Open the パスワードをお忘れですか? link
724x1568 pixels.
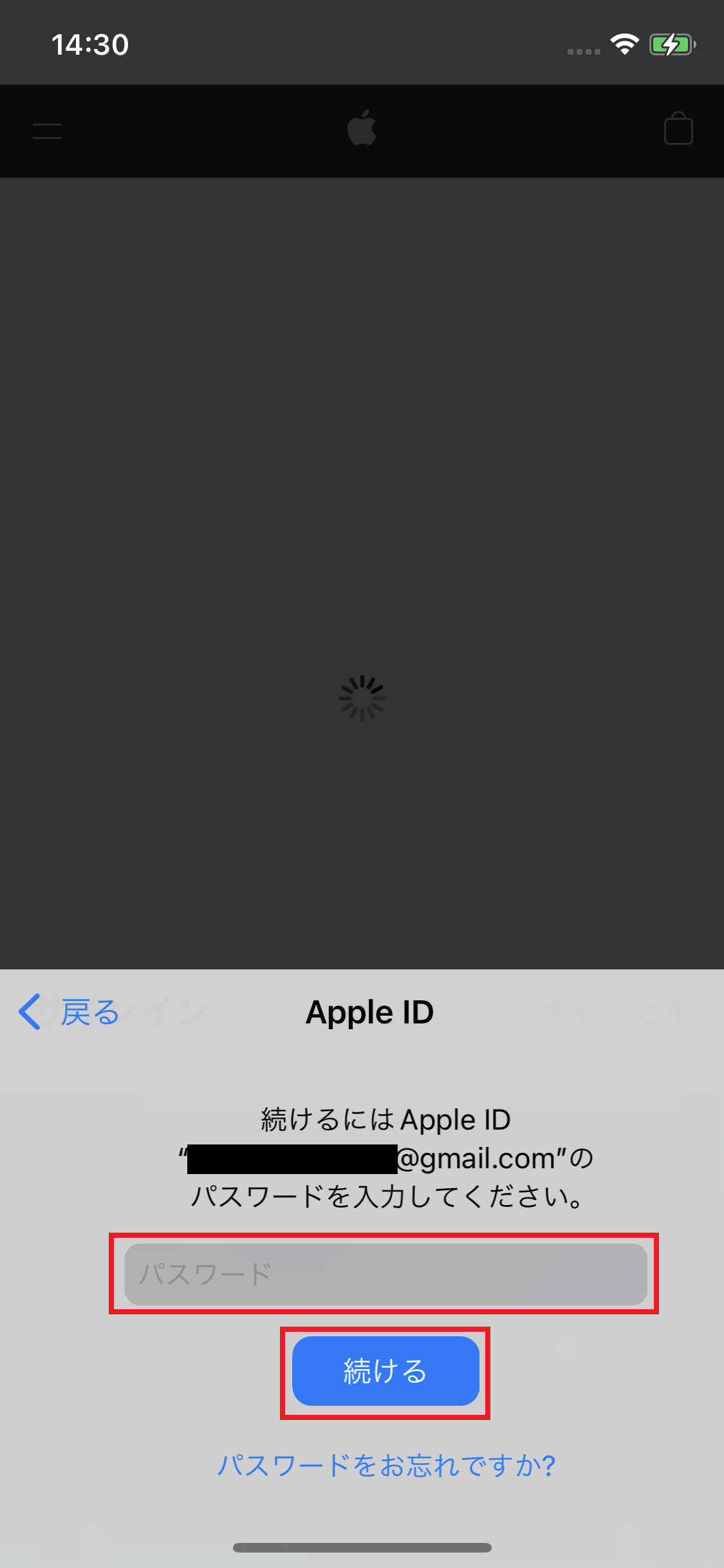[386, 1466]
